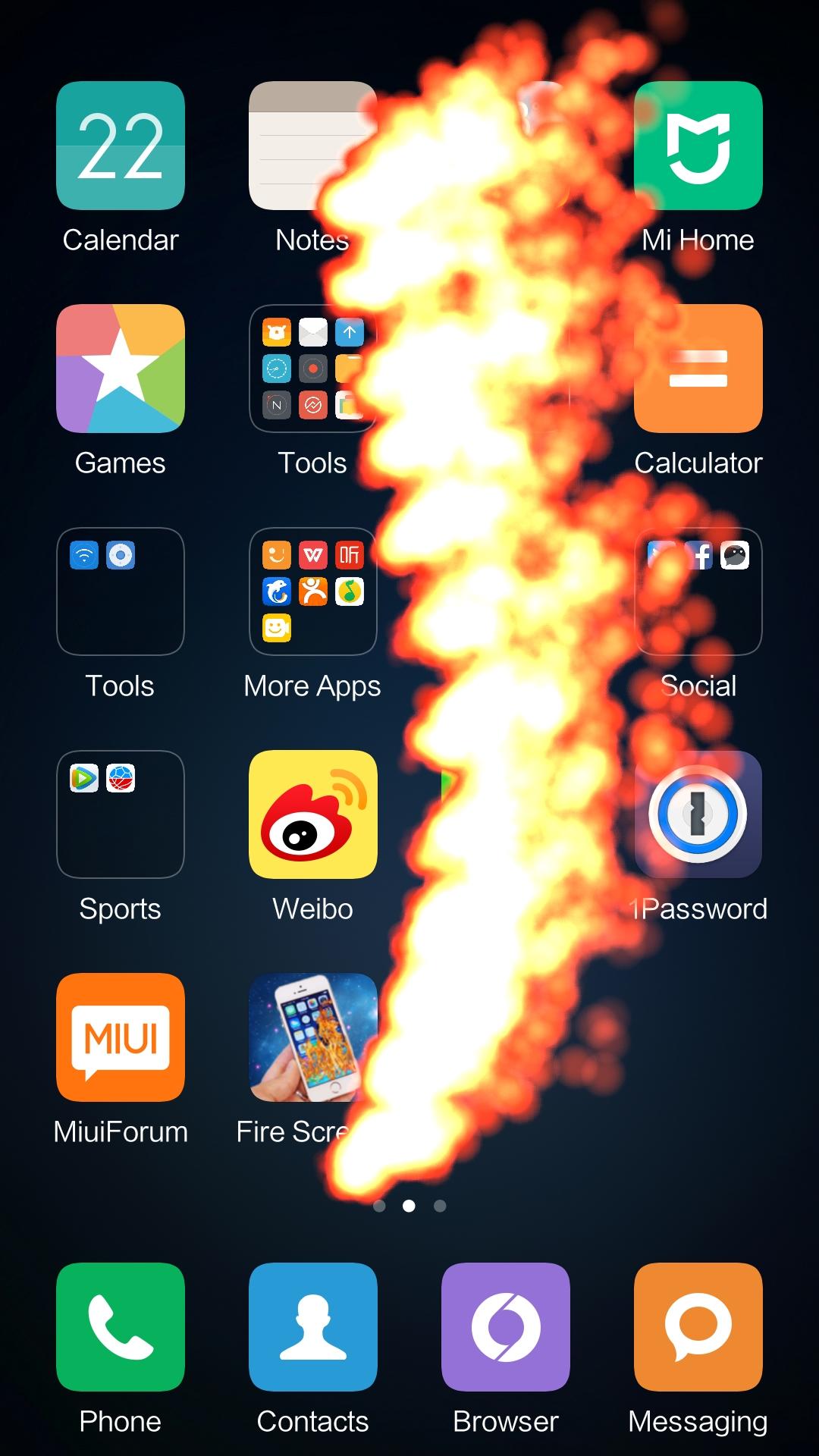Expand the Social folder with Facebook inside
The image size is (819, 1456).
tap(698, 590)
